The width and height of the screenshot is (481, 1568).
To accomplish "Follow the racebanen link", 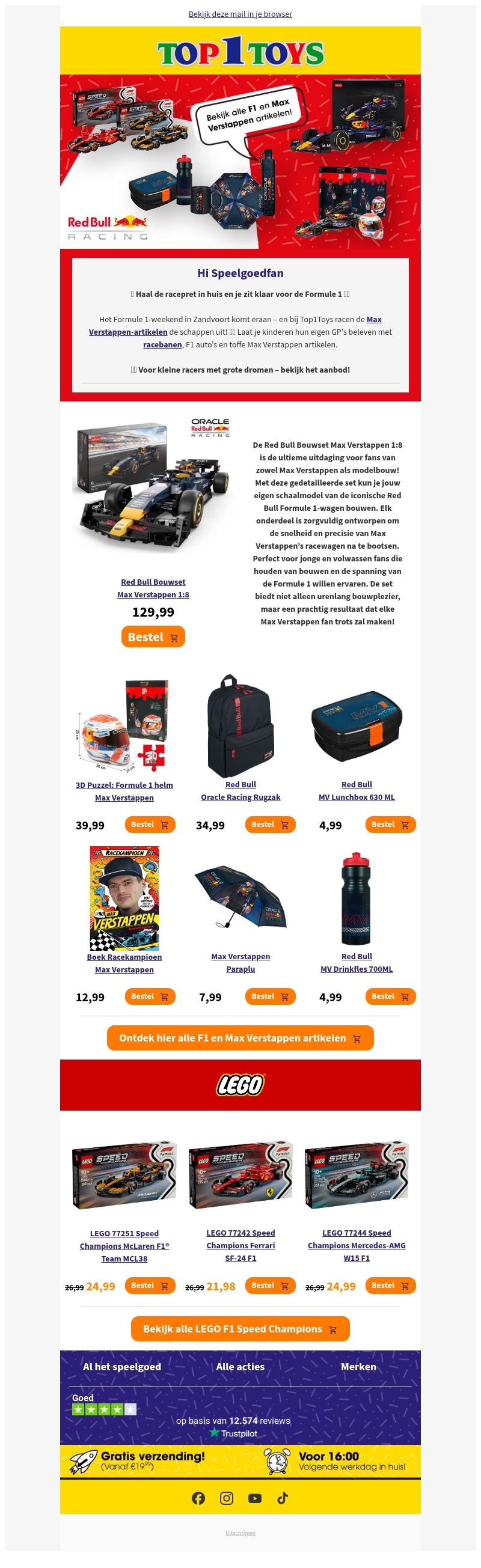I will 162,344.
